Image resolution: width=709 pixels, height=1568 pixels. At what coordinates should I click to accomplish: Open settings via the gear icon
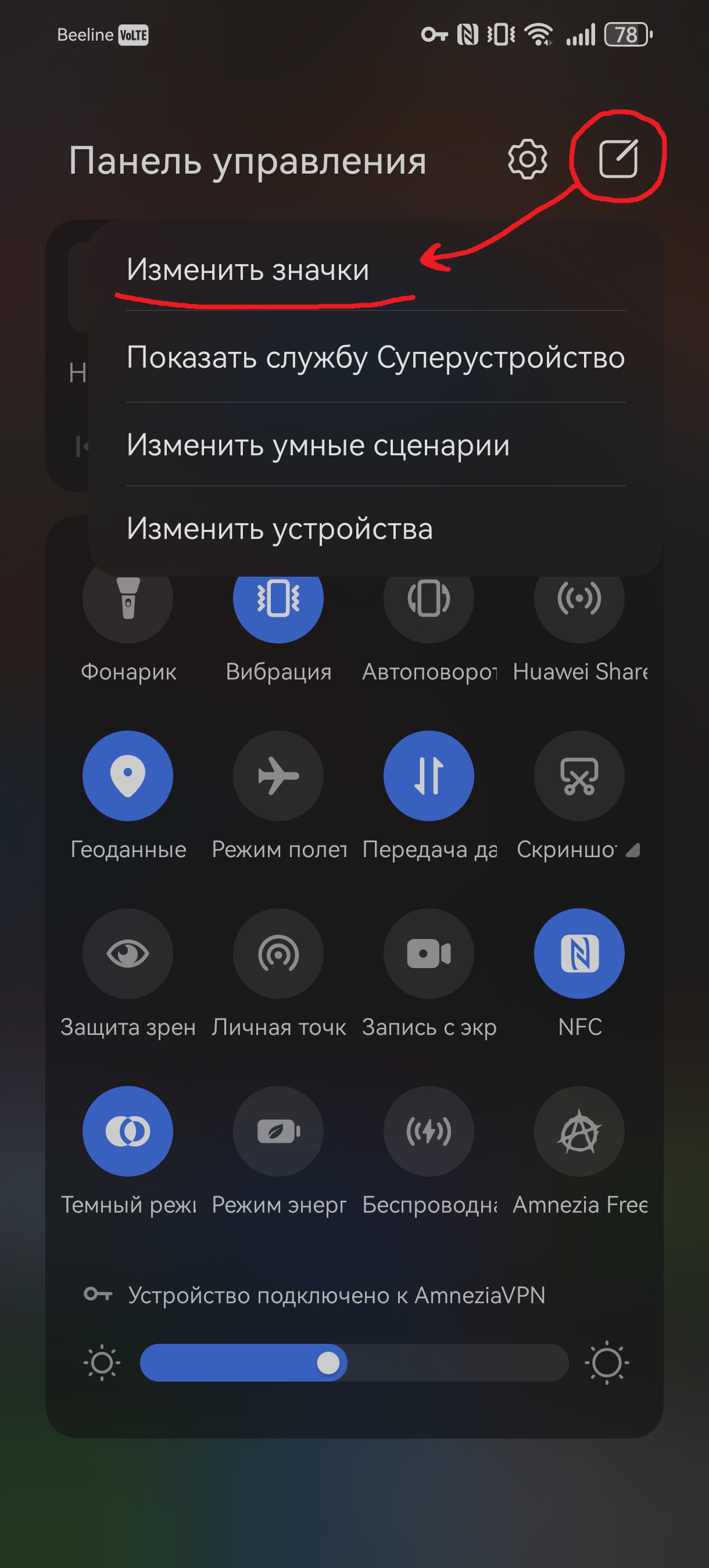point(527,160)
